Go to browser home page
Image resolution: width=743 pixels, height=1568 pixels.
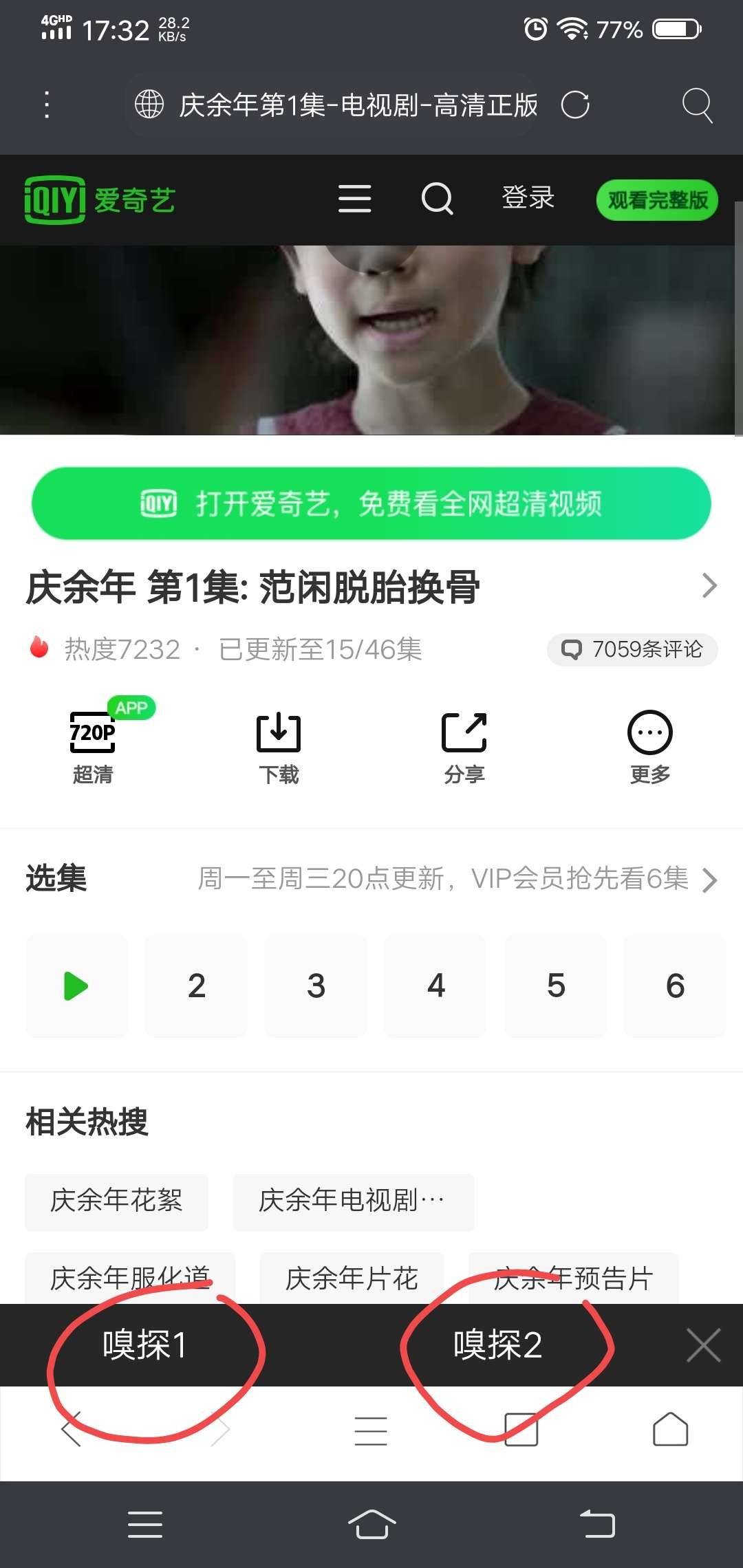[x=670, y=1430]
